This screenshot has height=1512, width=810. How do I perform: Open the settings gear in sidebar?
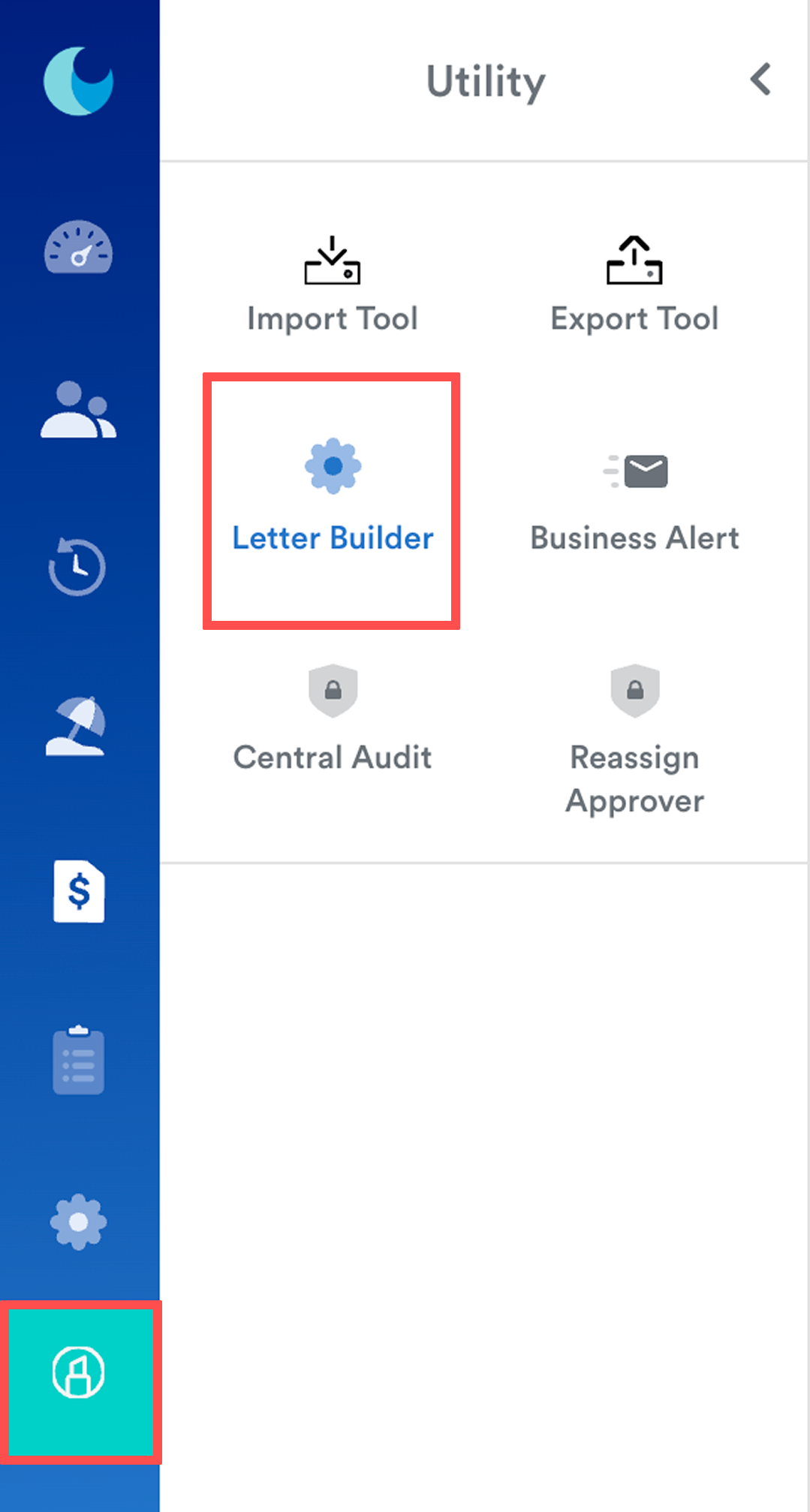(78, 1221)
